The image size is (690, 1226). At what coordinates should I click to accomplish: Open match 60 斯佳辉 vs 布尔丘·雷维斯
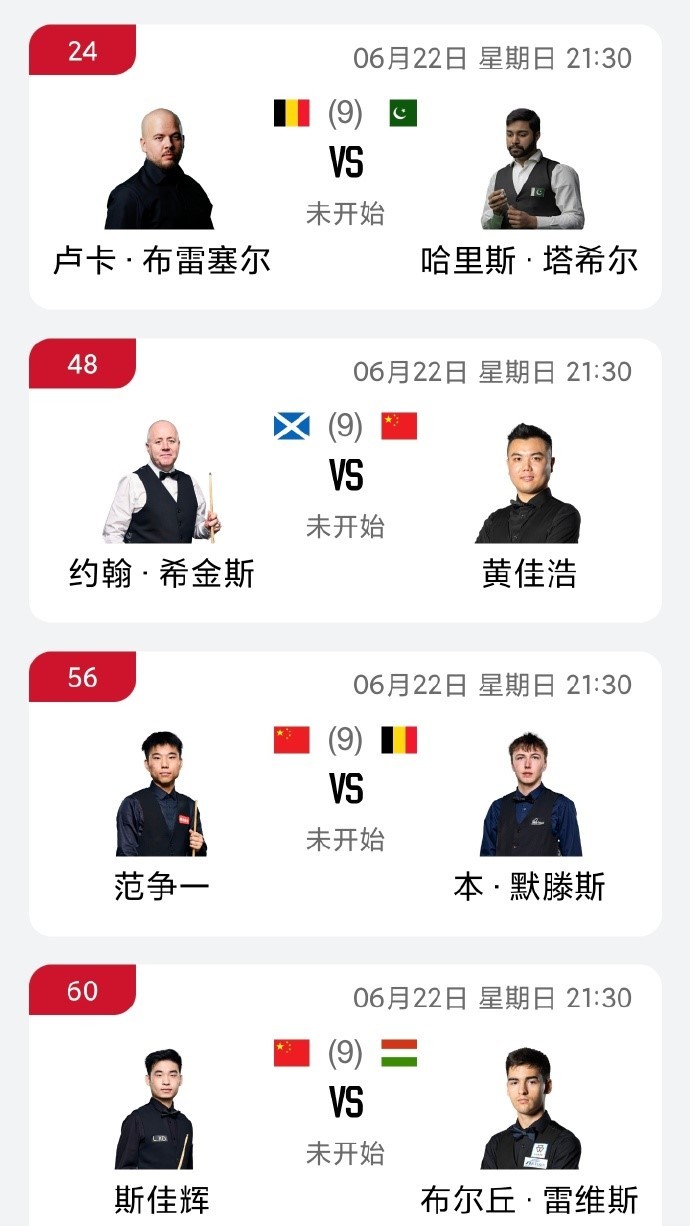coord(345,1105)
